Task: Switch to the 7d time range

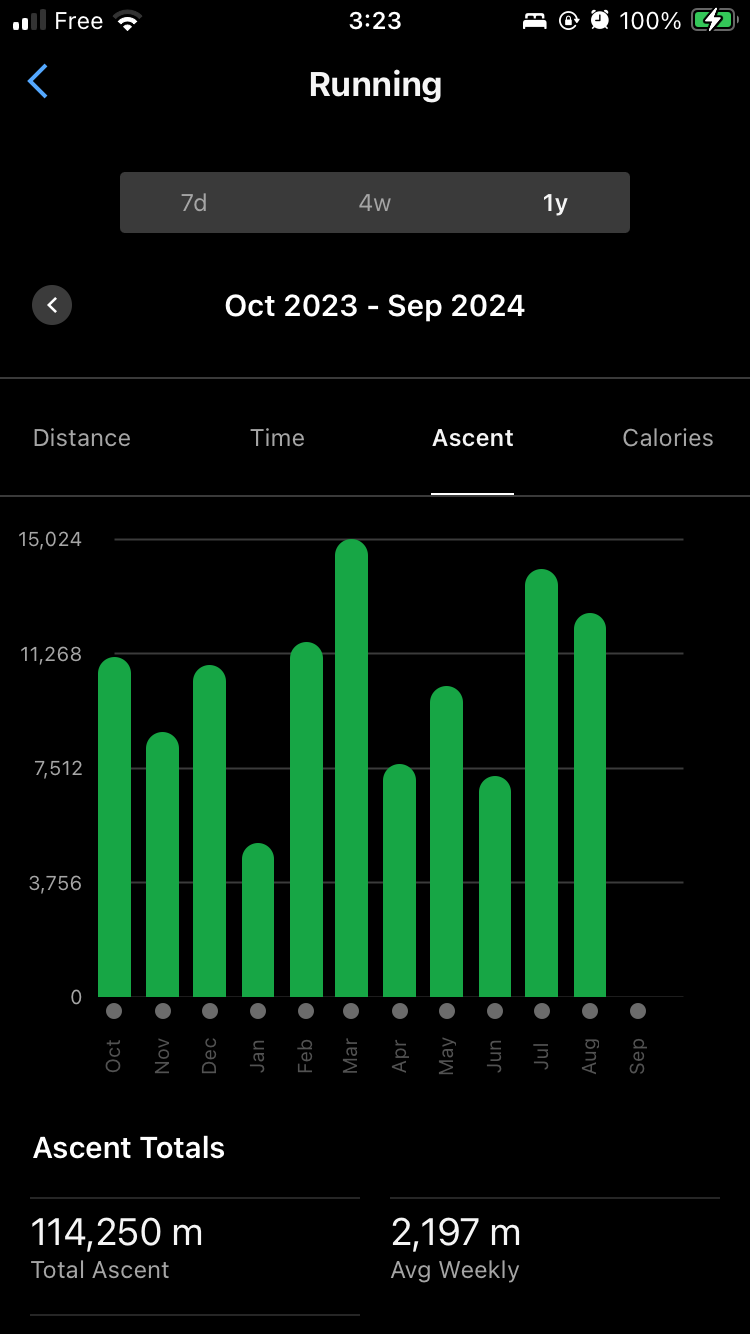Action: pyautogui.click(x=194, y=203)
